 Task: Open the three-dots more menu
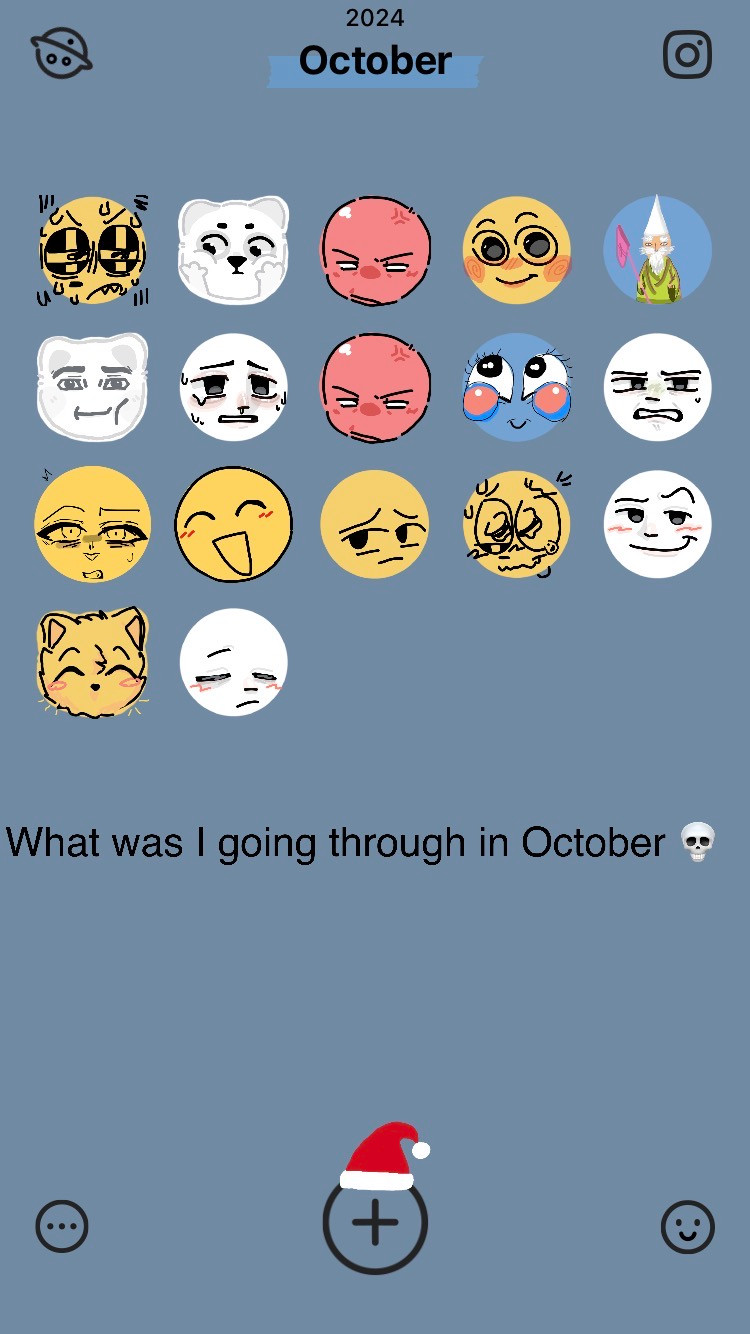click(62, 1226)
